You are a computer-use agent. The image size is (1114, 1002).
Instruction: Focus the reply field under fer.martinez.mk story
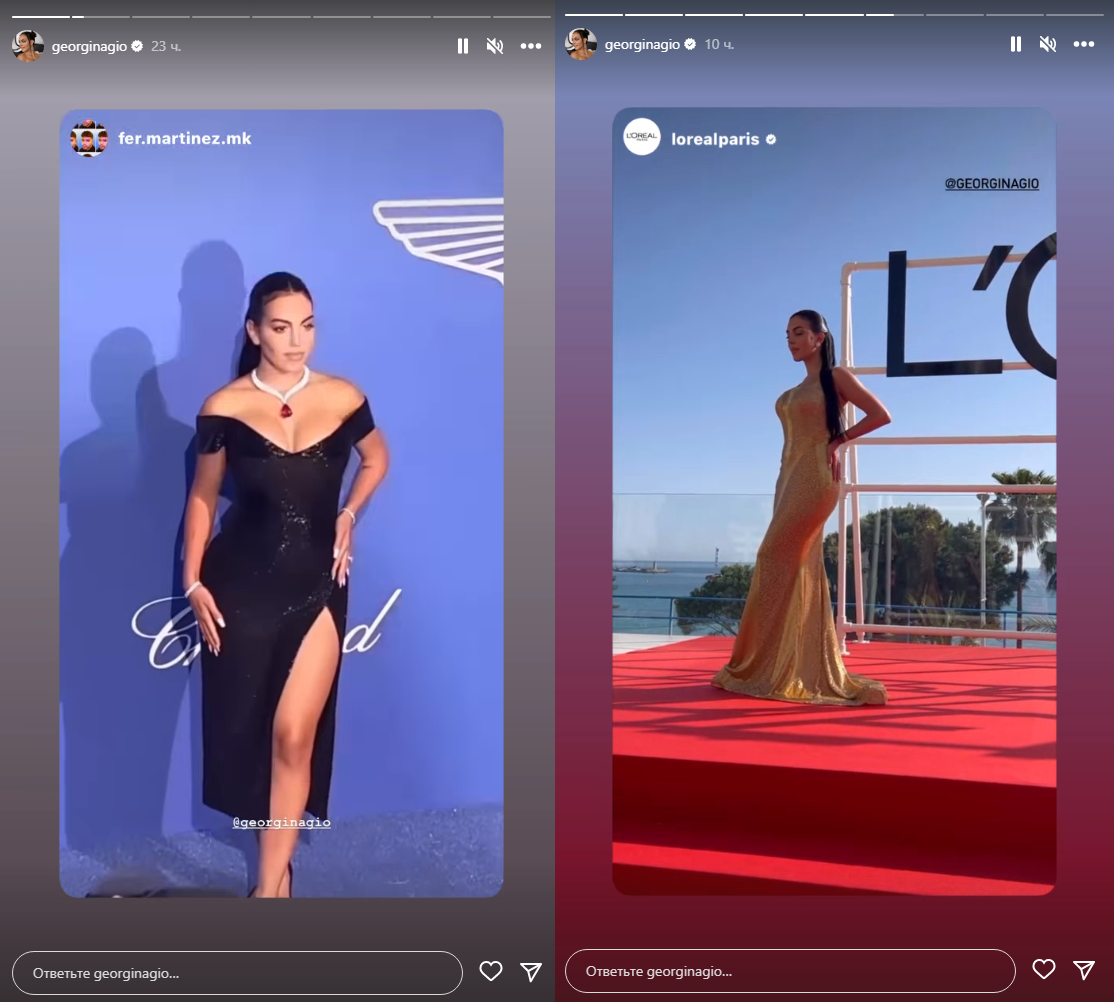237,972
